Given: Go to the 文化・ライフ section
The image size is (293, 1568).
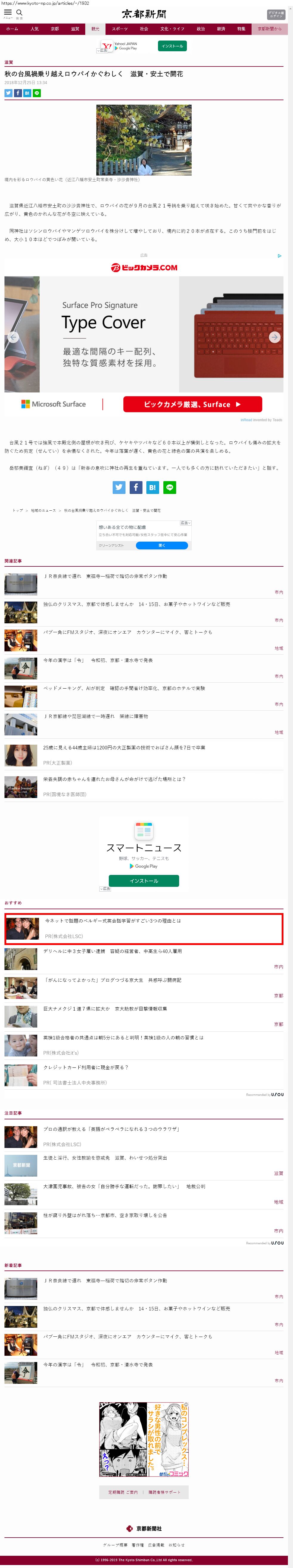Looking at the screenshot, I should 172,29.
